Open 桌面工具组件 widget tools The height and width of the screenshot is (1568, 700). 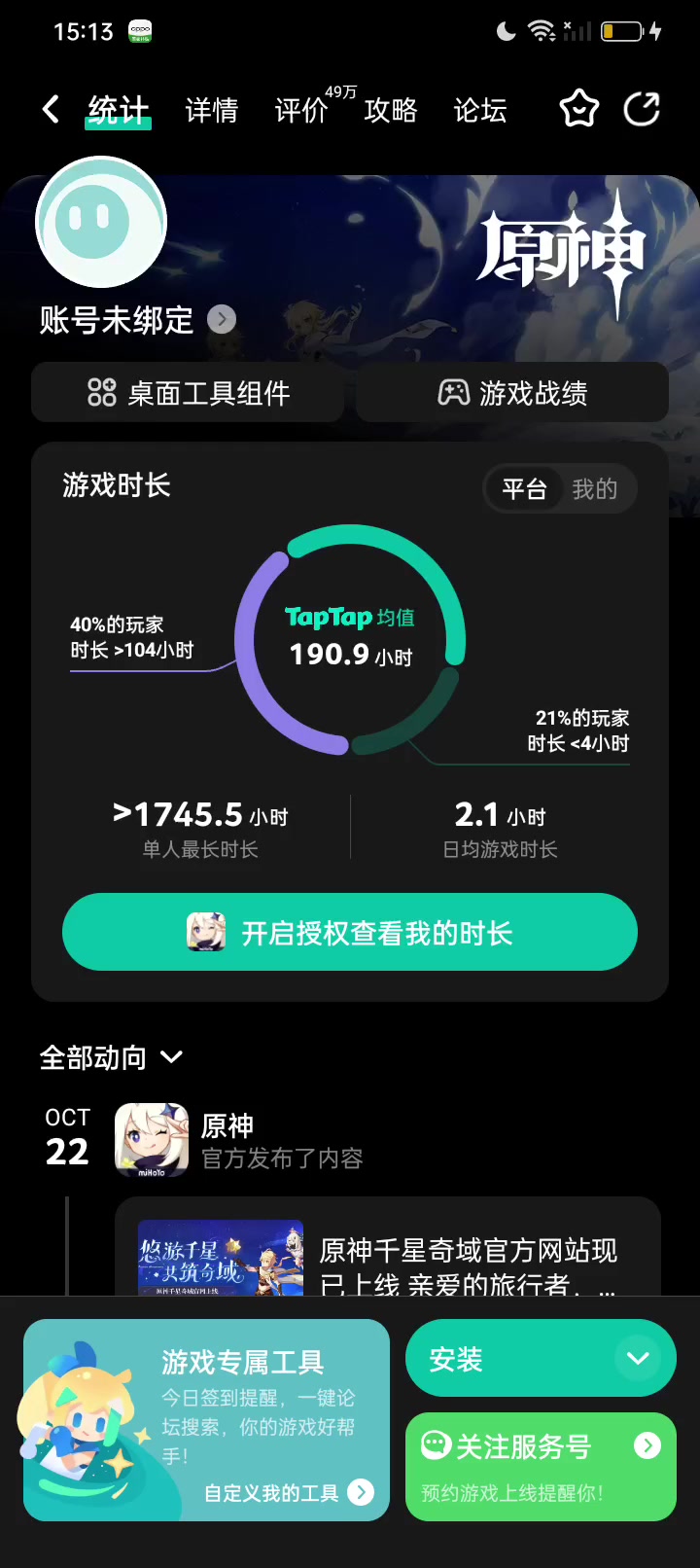pyautogui.click(x=188, y=393)
